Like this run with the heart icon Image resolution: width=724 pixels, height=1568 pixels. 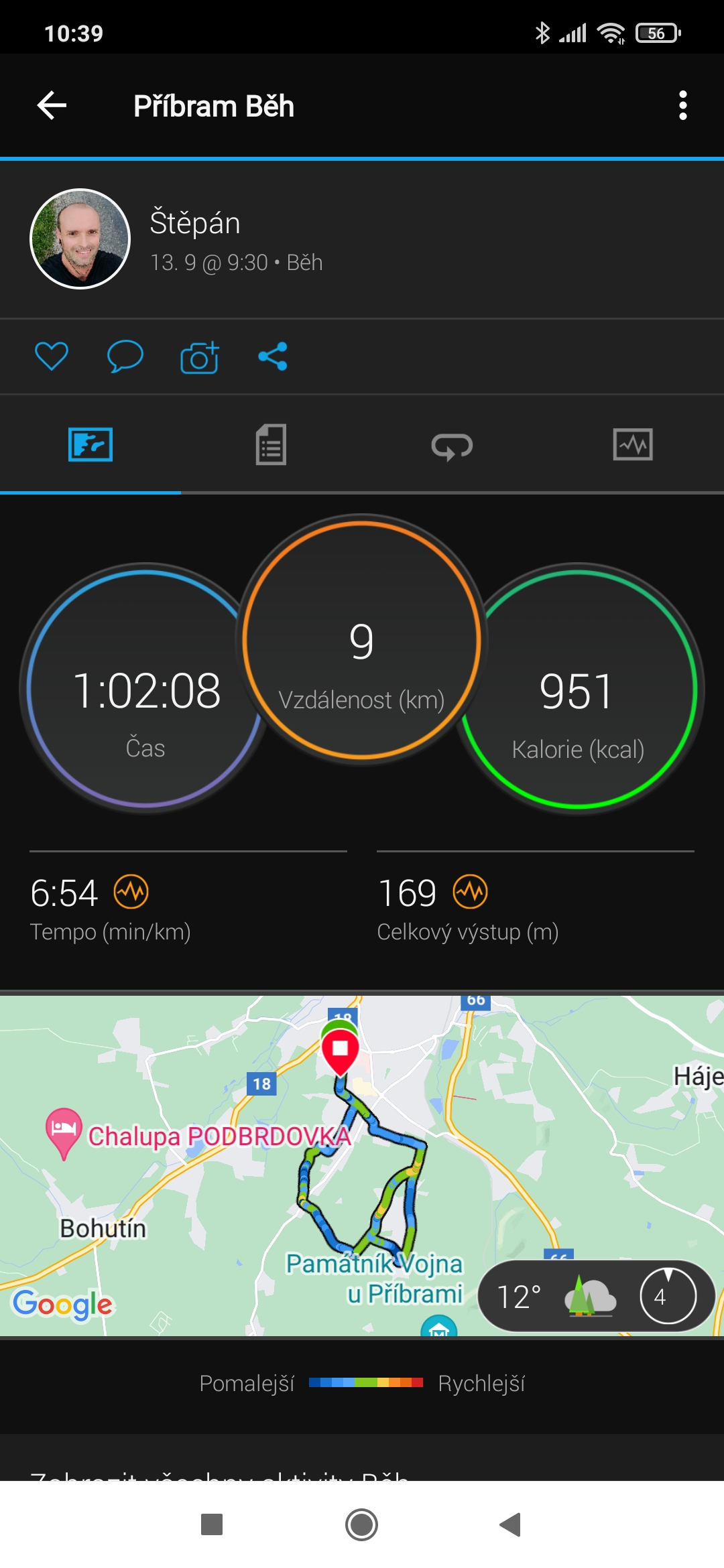[52, 356]
